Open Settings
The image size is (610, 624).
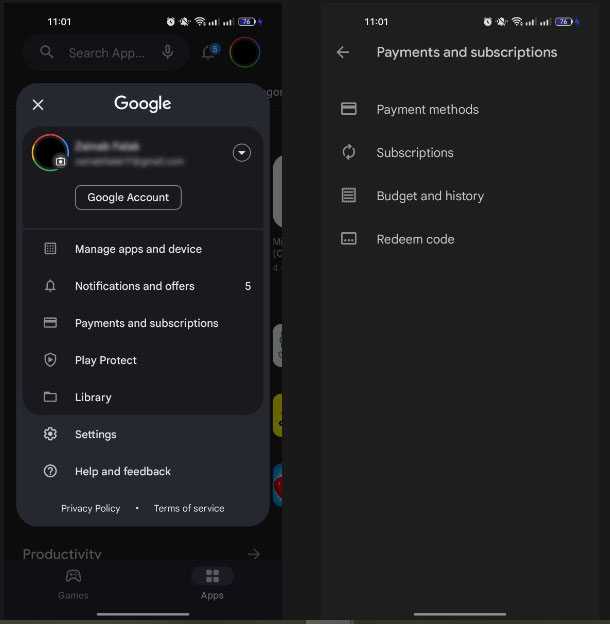96,434
